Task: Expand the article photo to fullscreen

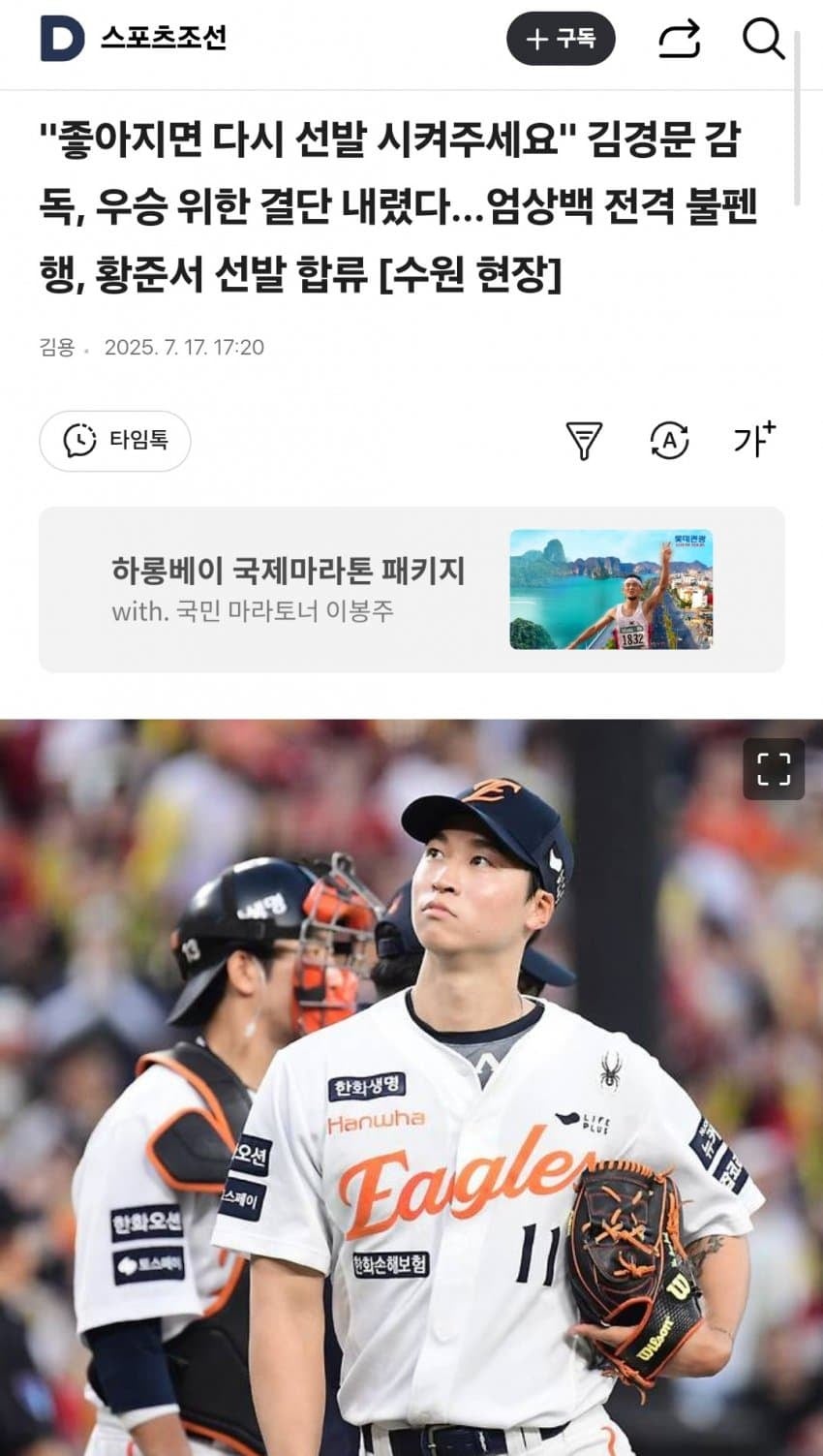Action: pyautogui.click(x=773, y=769)
